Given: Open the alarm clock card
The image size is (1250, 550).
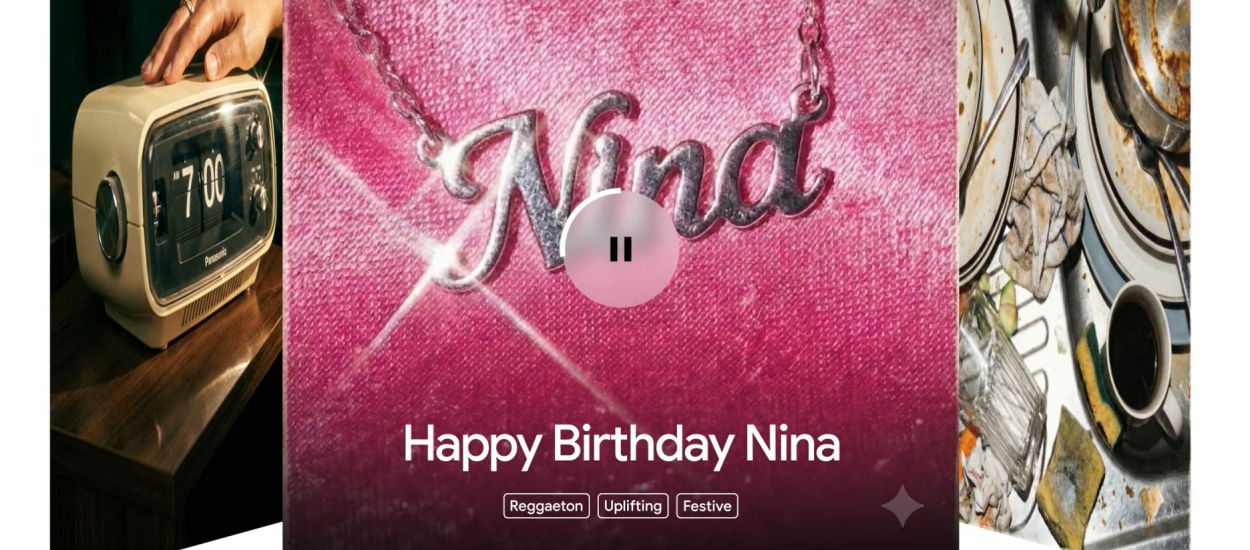Looking at the screenshot, I should click(x=166, y=270).
